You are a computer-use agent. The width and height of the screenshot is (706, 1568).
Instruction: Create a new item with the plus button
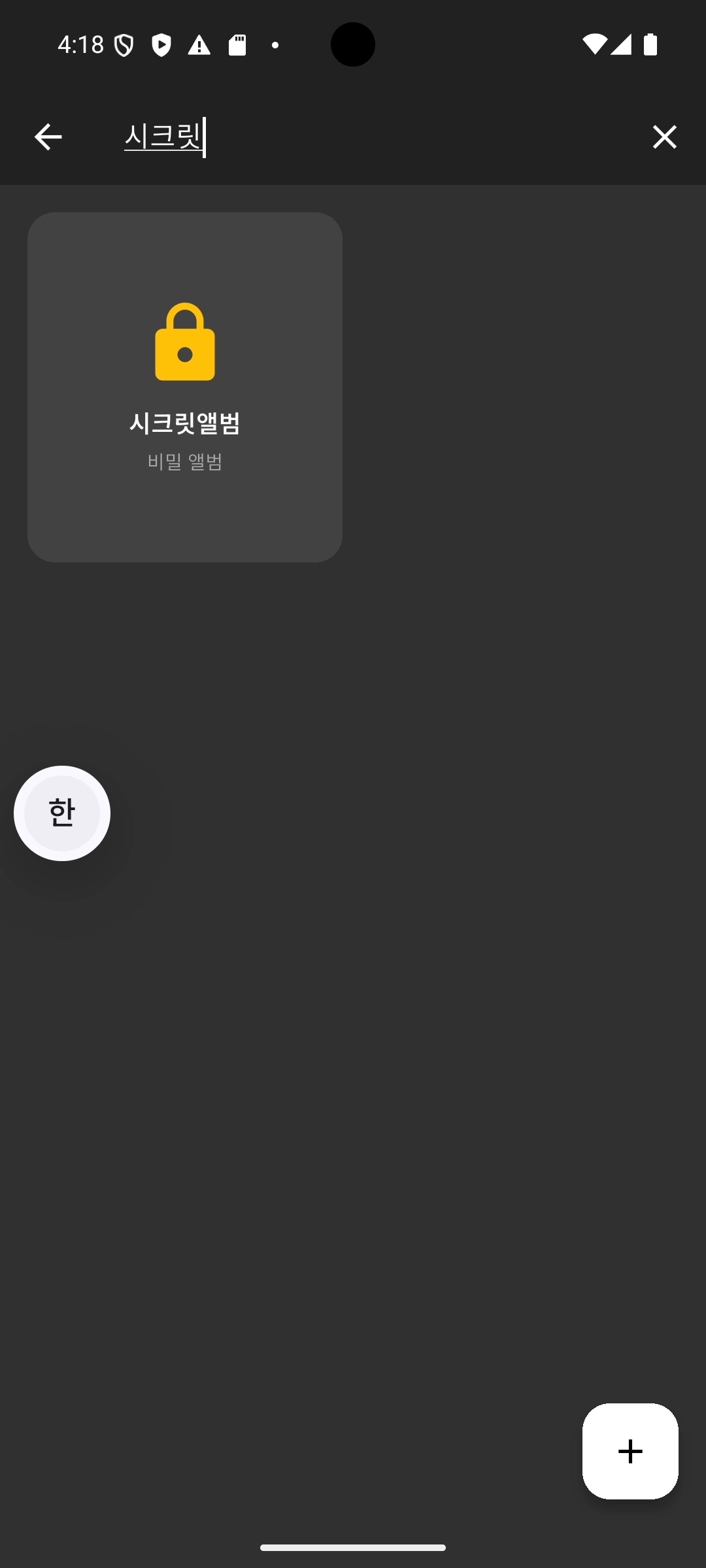[x=630, y=1451]
